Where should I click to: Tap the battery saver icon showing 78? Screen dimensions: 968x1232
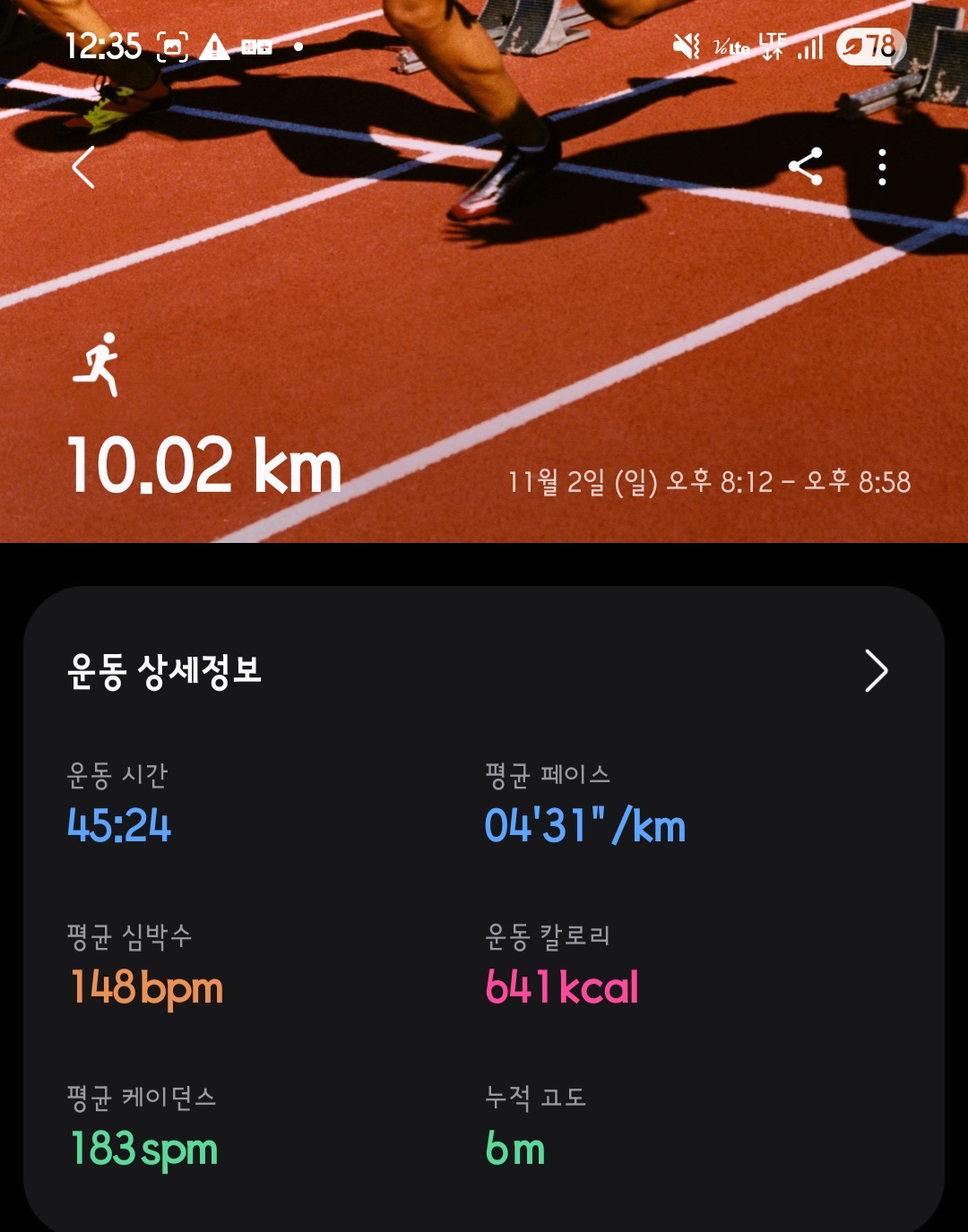pyautogui.click(x=863, y=46)
